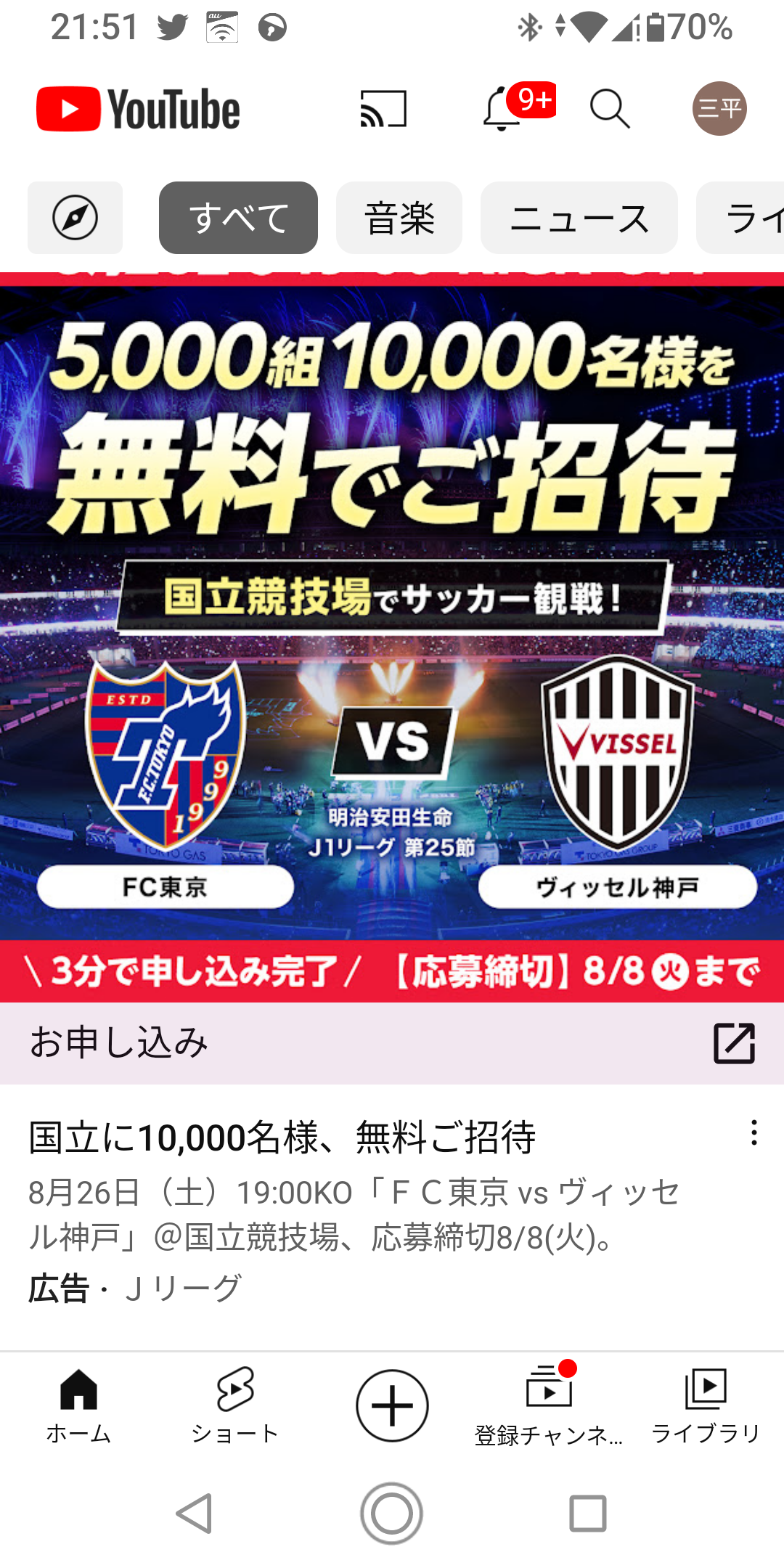Switch to the ライブラリ tab

(706, 1405)
